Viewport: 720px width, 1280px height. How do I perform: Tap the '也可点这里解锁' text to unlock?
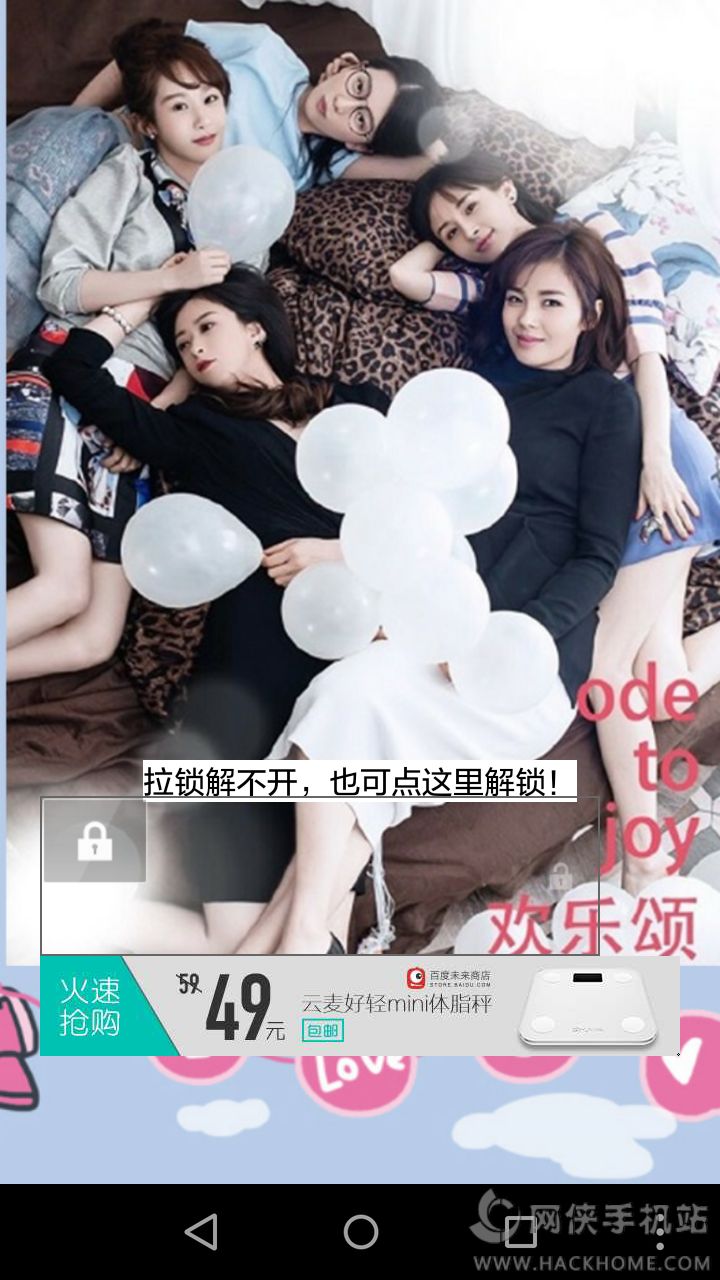(x=360, y=782)
